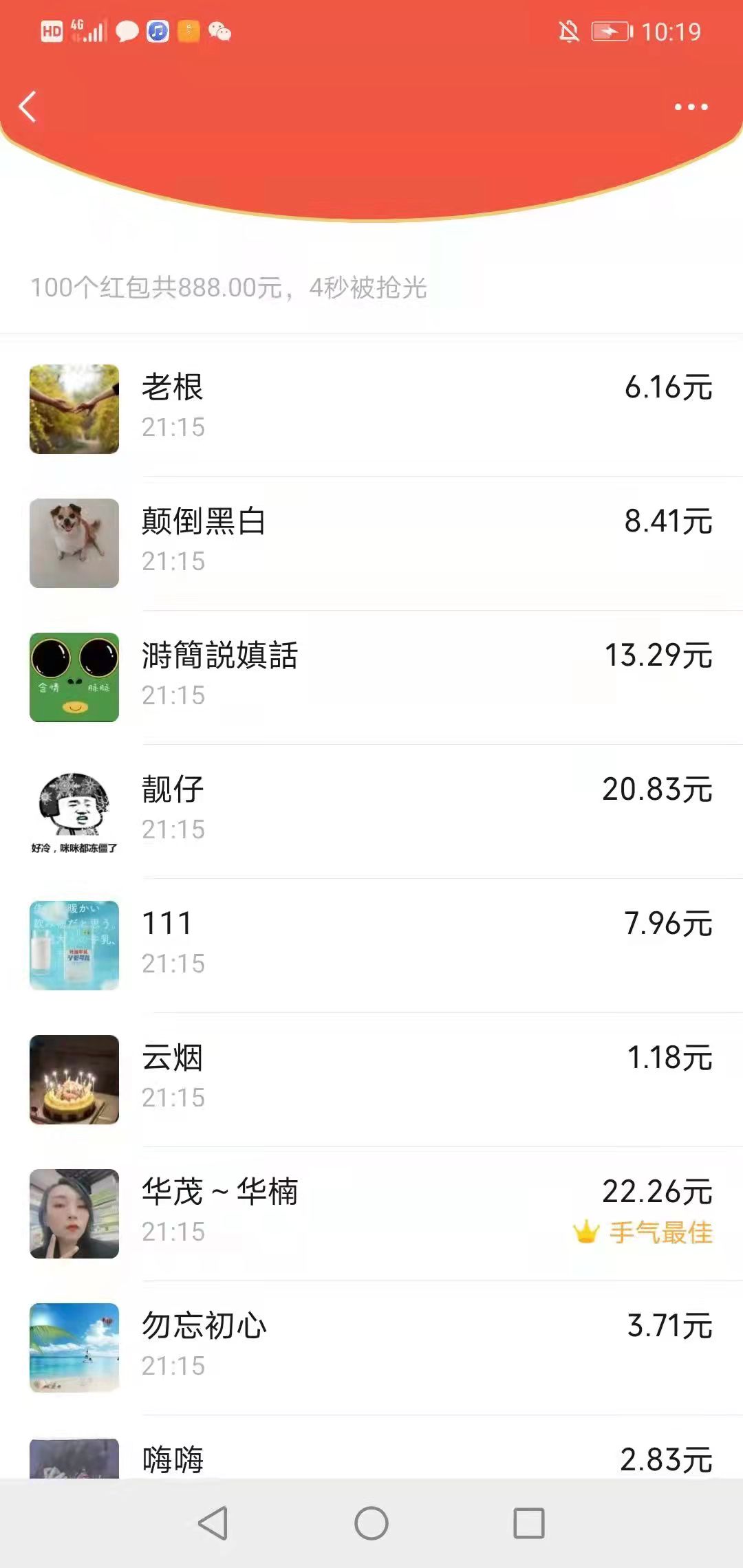Tap the milk bottle avatar of 111

coord(74,946)
